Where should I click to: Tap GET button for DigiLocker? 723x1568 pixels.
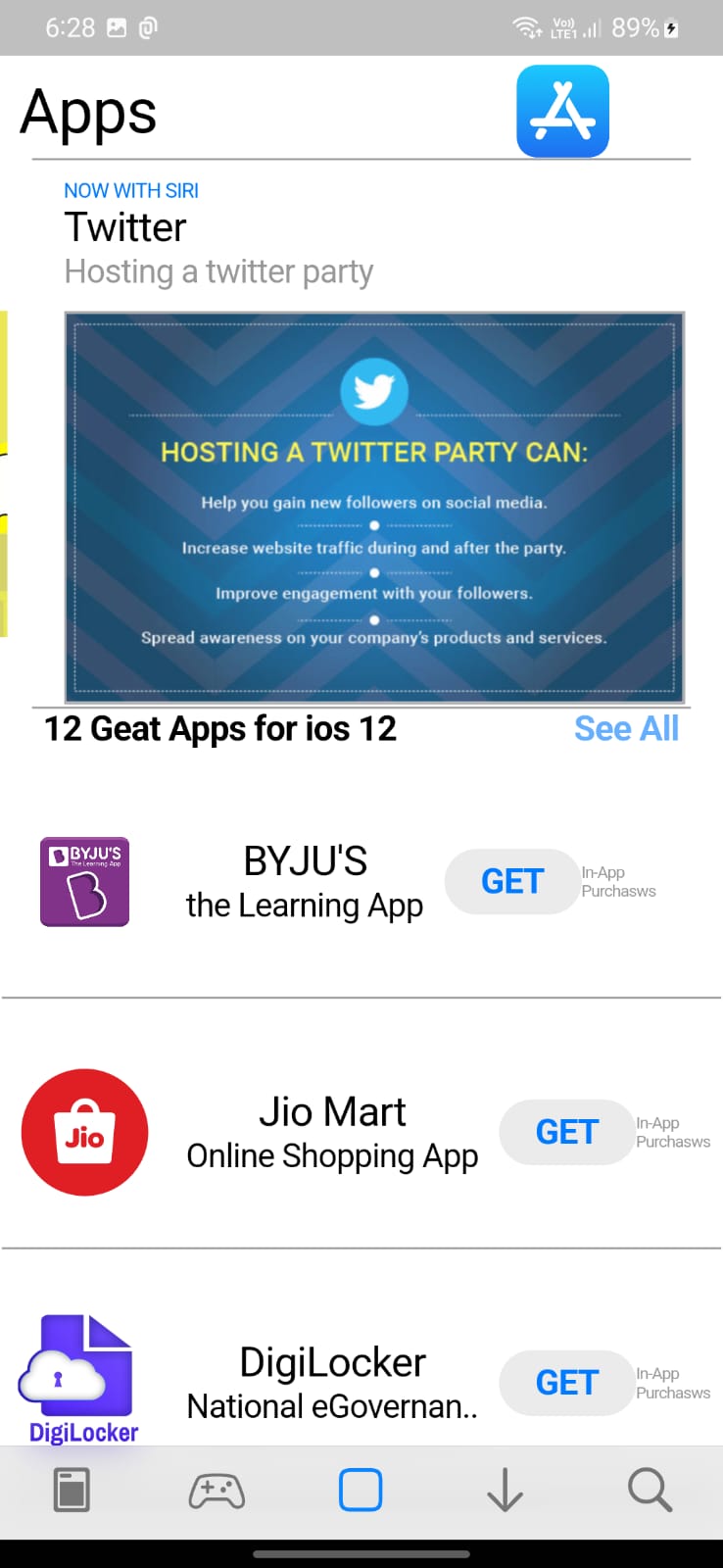pos(566,1383)
